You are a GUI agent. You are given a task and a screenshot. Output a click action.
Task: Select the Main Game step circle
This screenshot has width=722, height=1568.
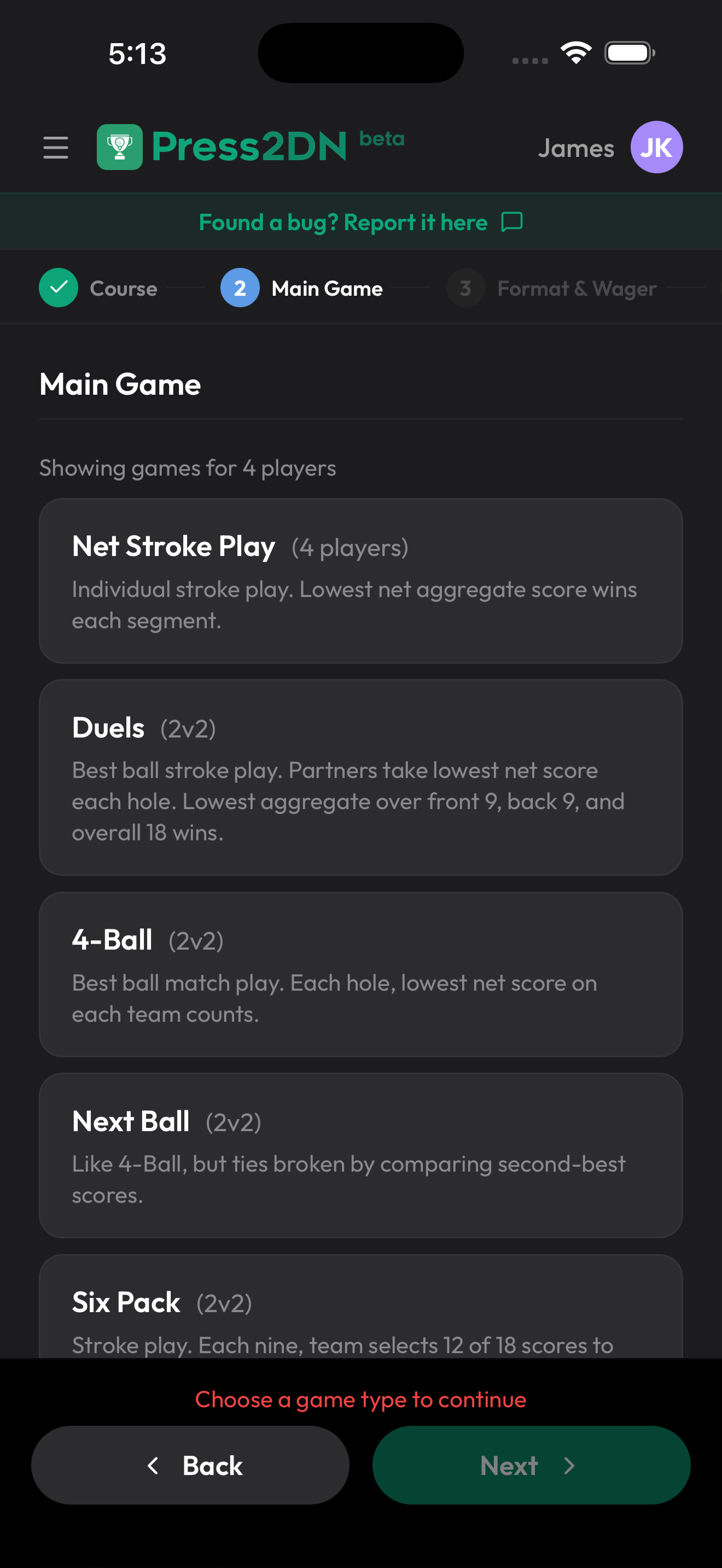tap(240, 288)
